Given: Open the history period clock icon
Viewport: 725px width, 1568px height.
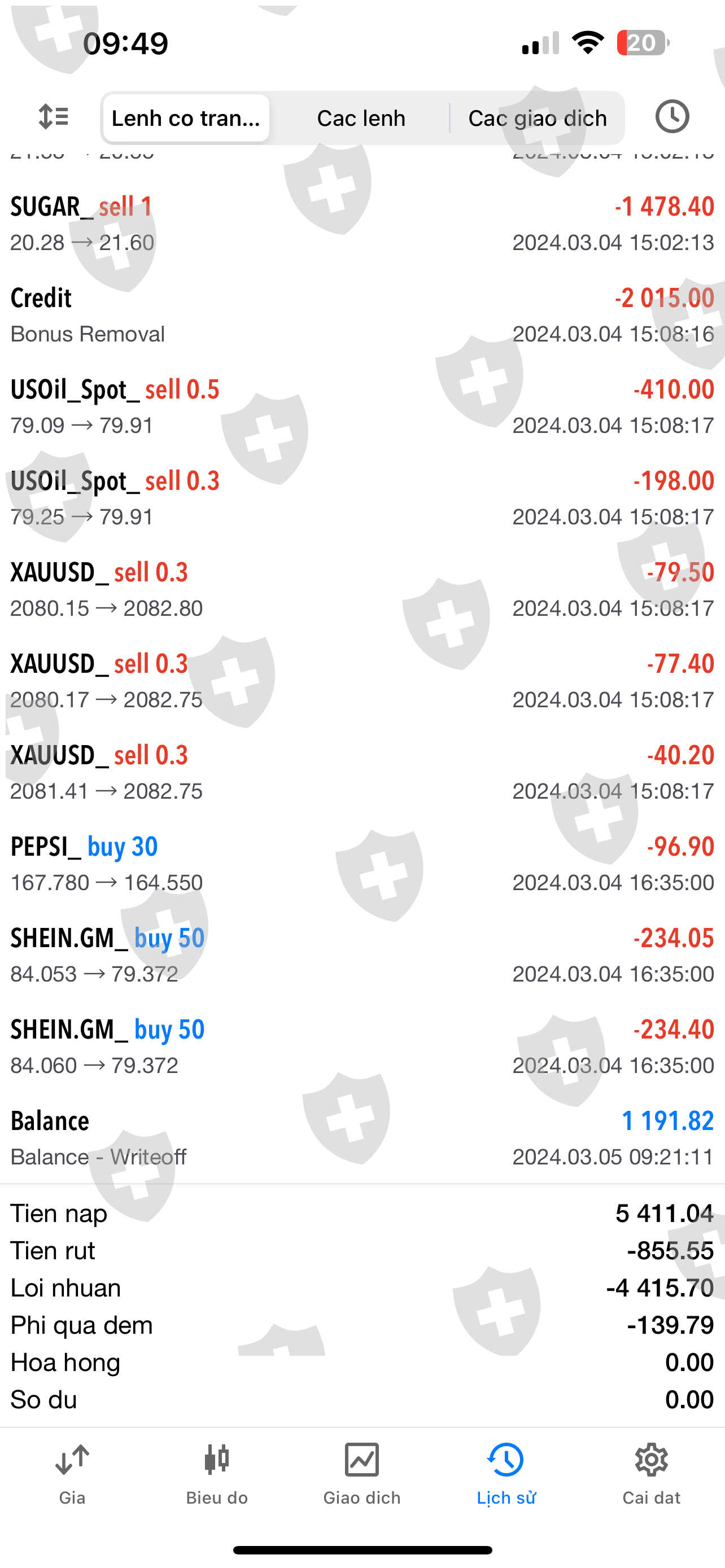Looking at the screenshot, I should click(x=672, y=117).
